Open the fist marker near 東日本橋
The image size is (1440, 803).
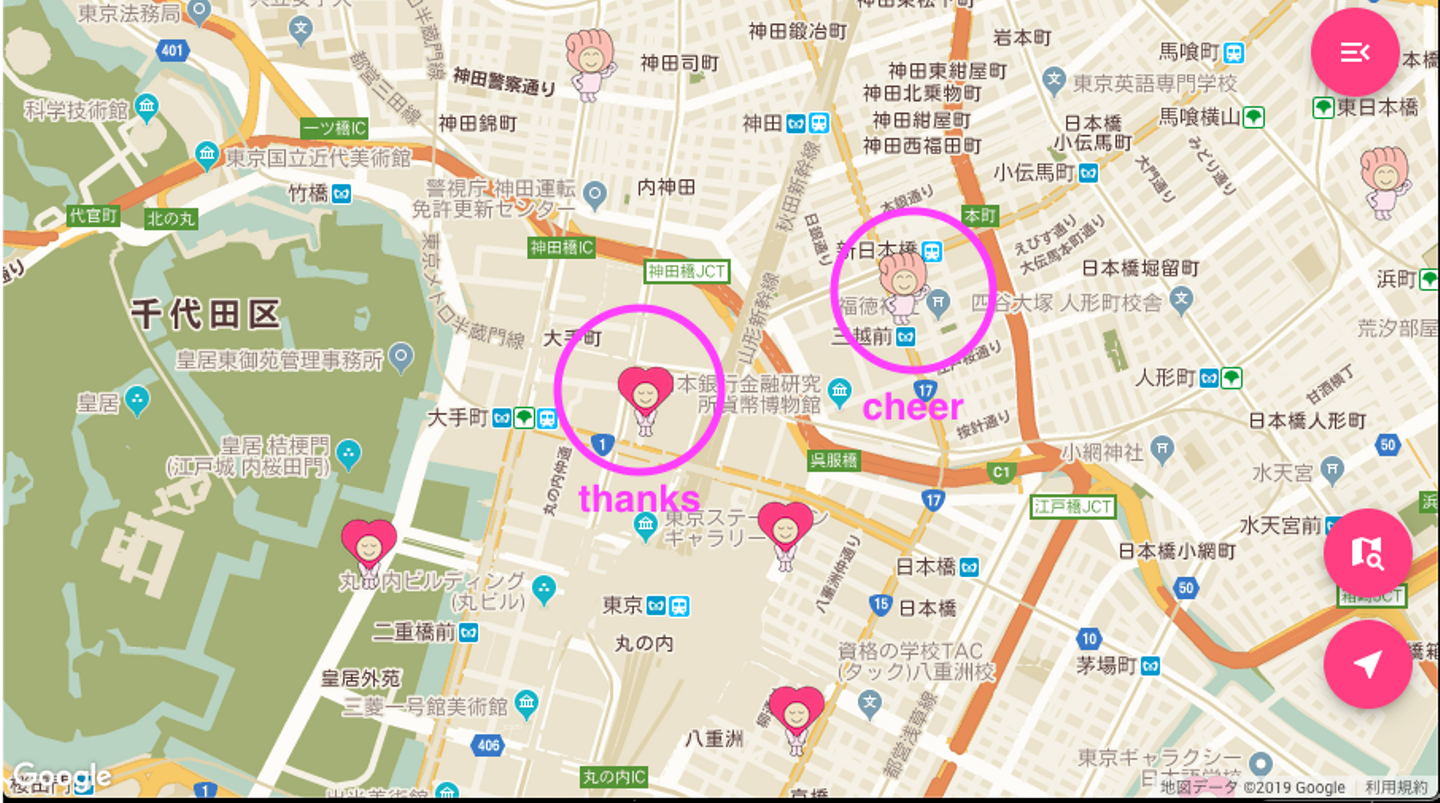point(1384,180)
